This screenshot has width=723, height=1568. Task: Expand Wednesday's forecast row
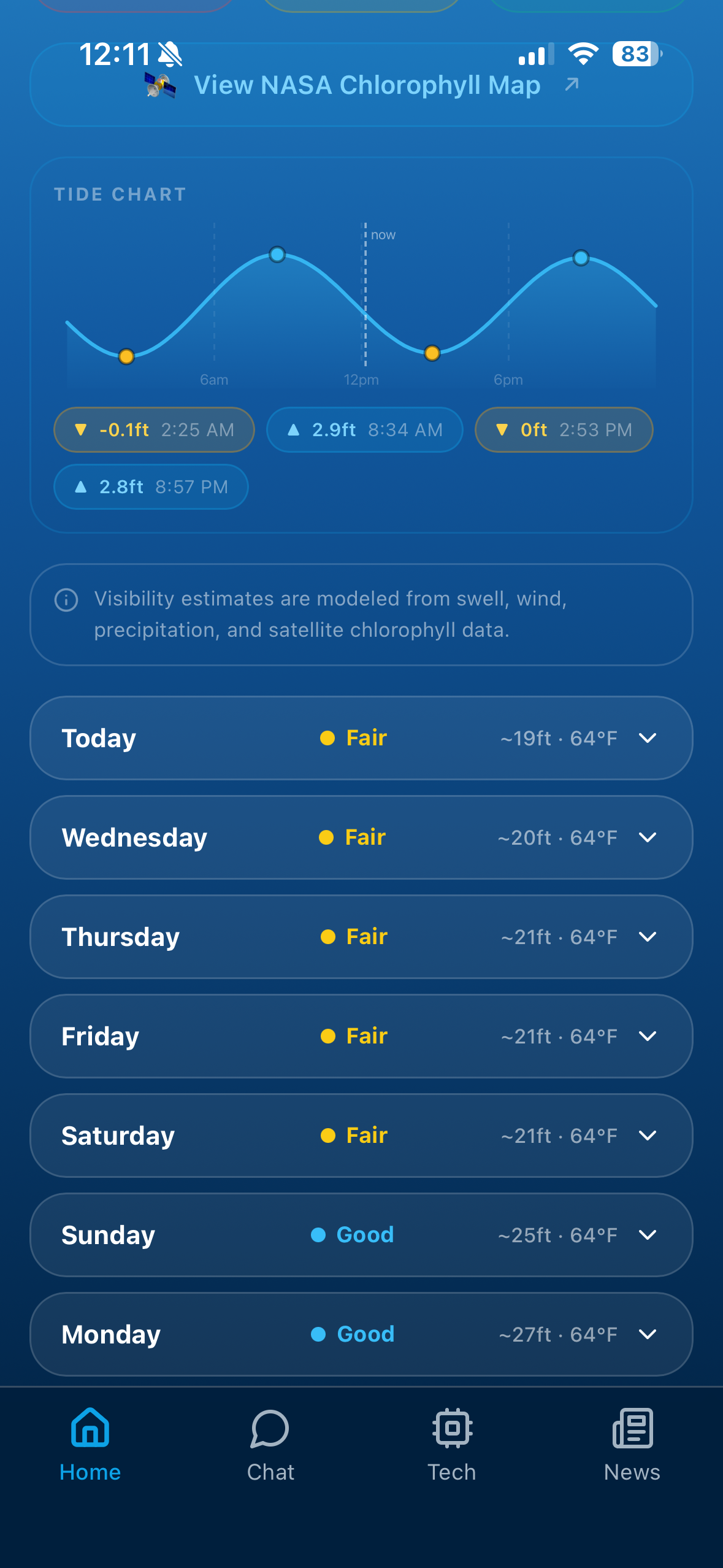click(361, 837)
